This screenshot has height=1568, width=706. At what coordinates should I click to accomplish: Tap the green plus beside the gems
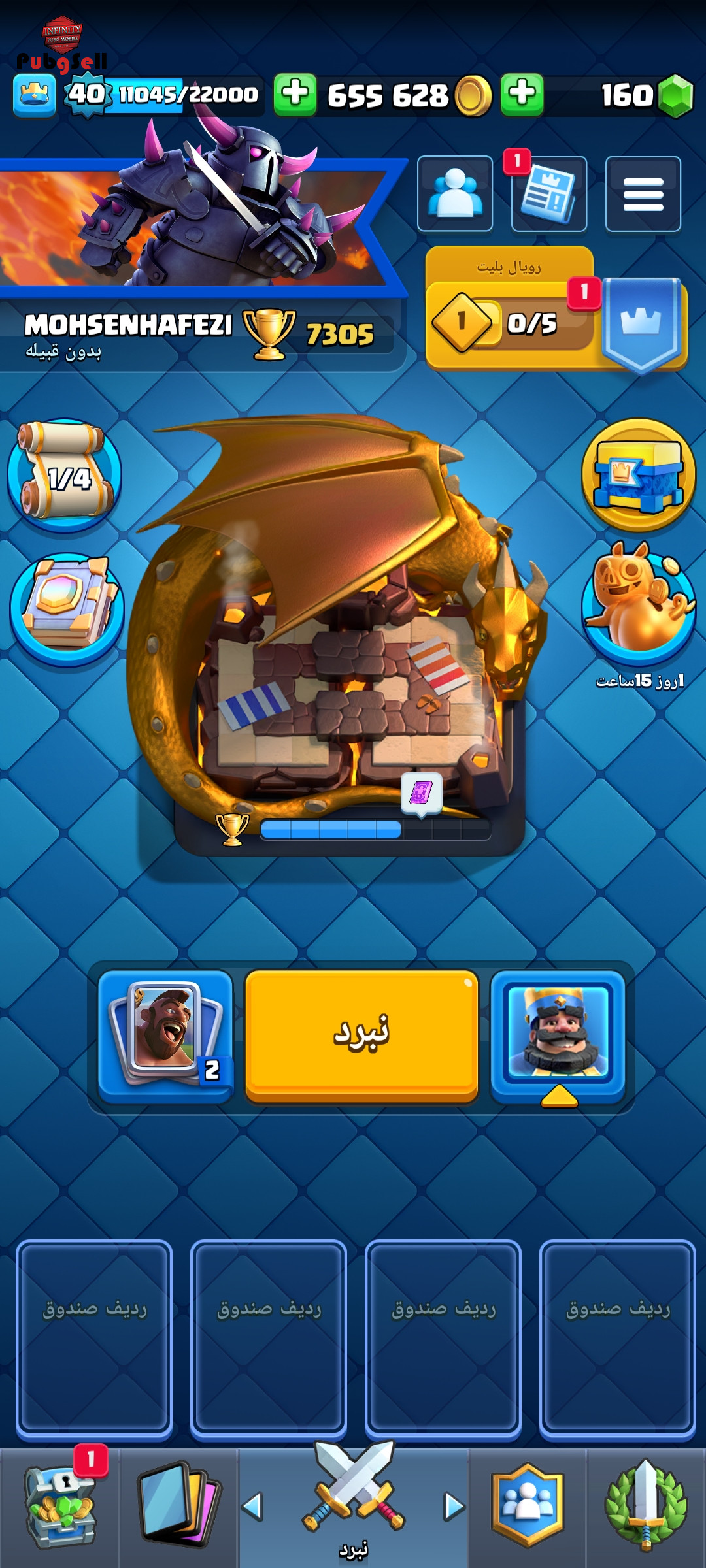point(522,95)
